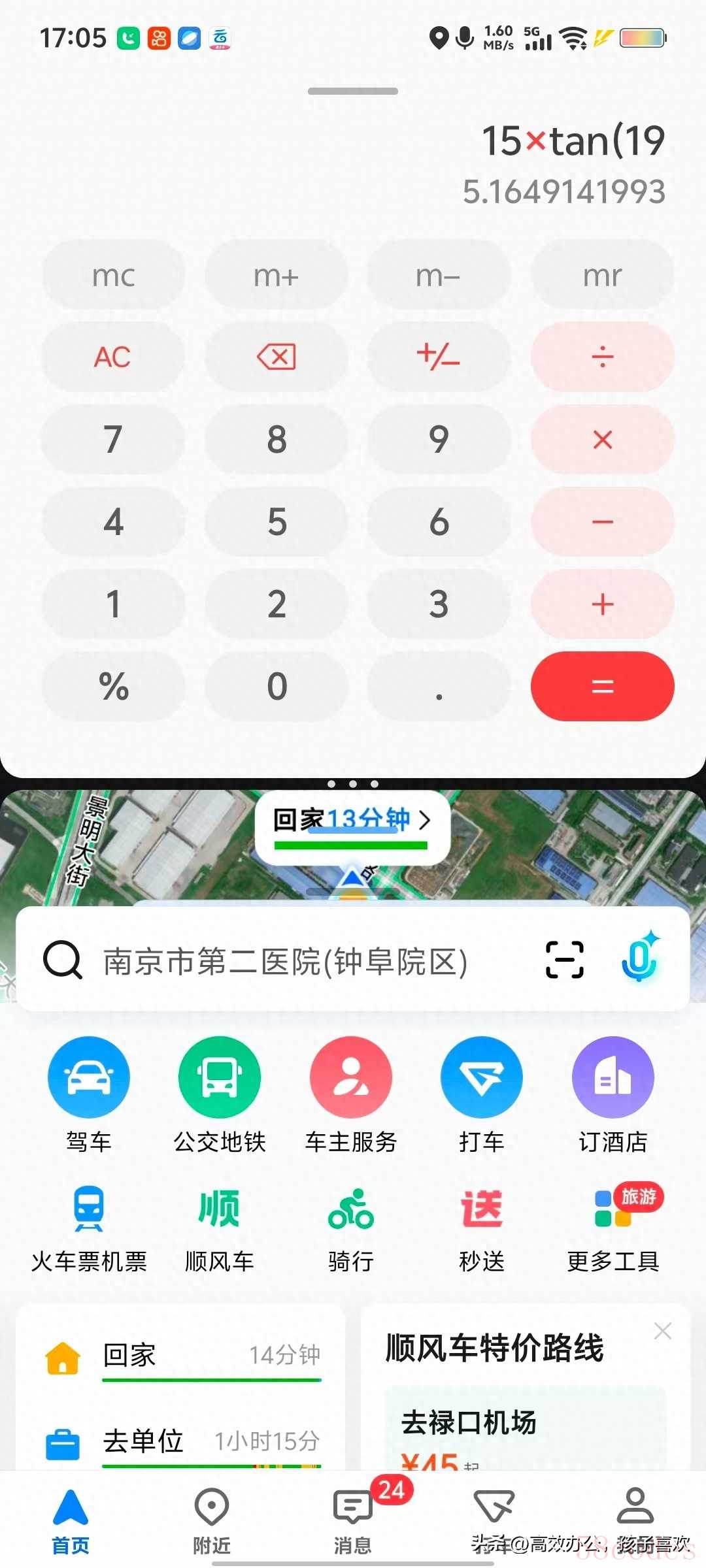Viewport: 706px width, 1568px height.
Task: Tap the mr memory recall key
Action: pyautogui.click(x=602, y=275)
